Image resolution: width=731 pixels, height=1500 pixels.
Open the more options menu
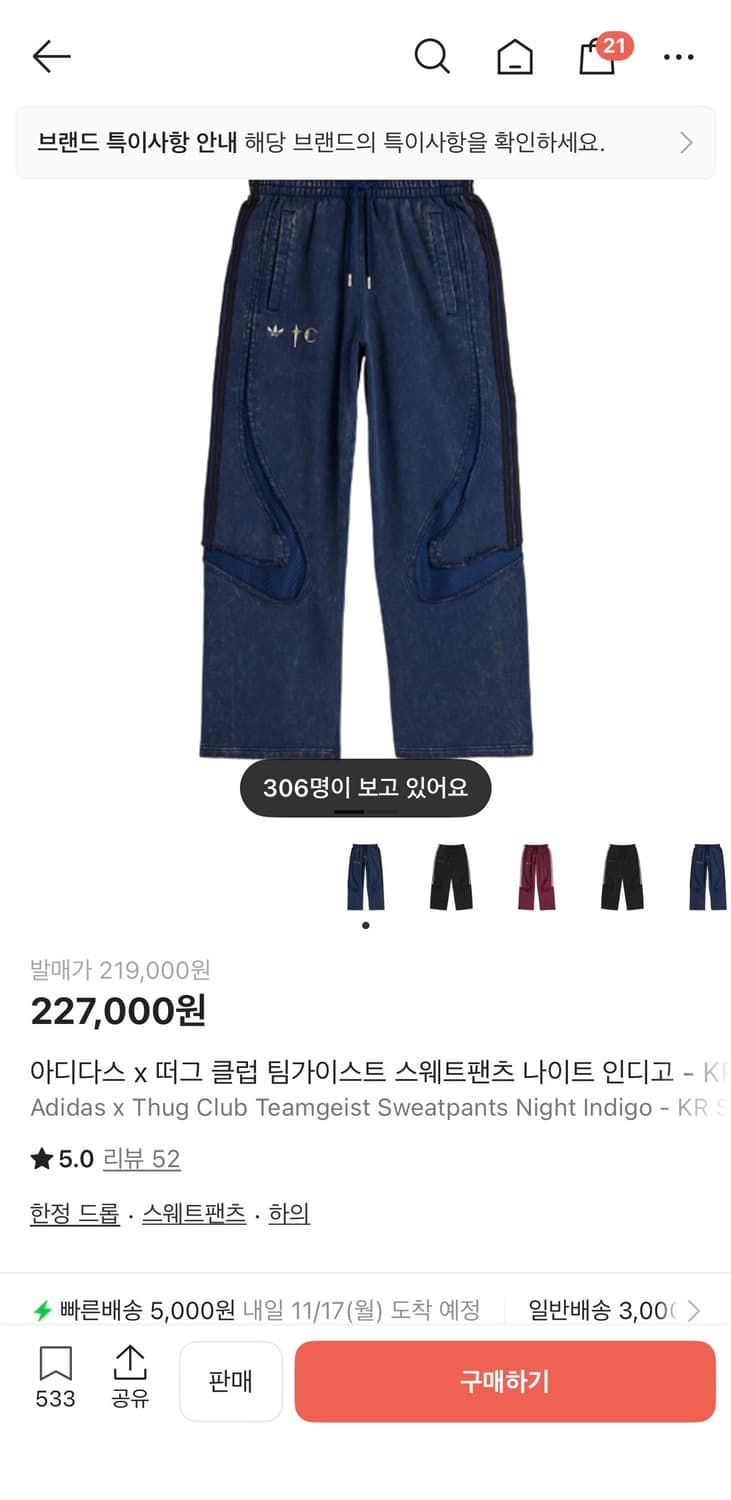(678, 57)
